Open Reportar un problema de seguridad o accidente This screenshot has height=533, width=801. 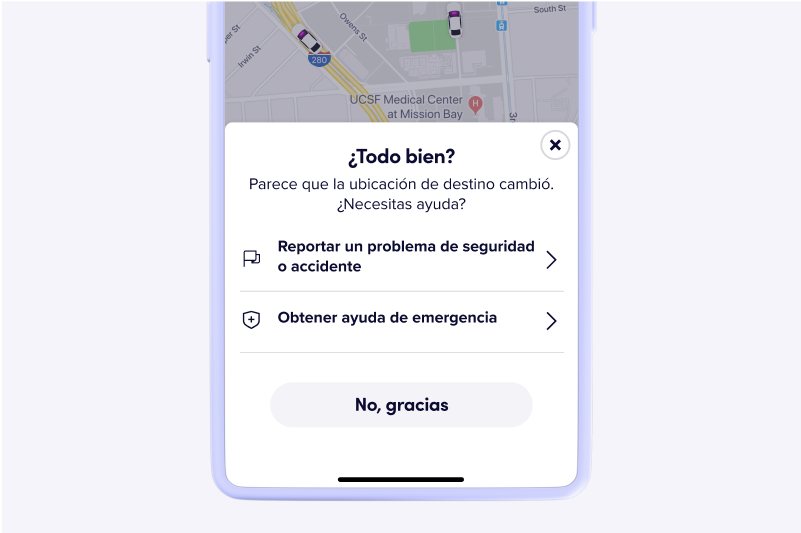click(x=401, y=257)
